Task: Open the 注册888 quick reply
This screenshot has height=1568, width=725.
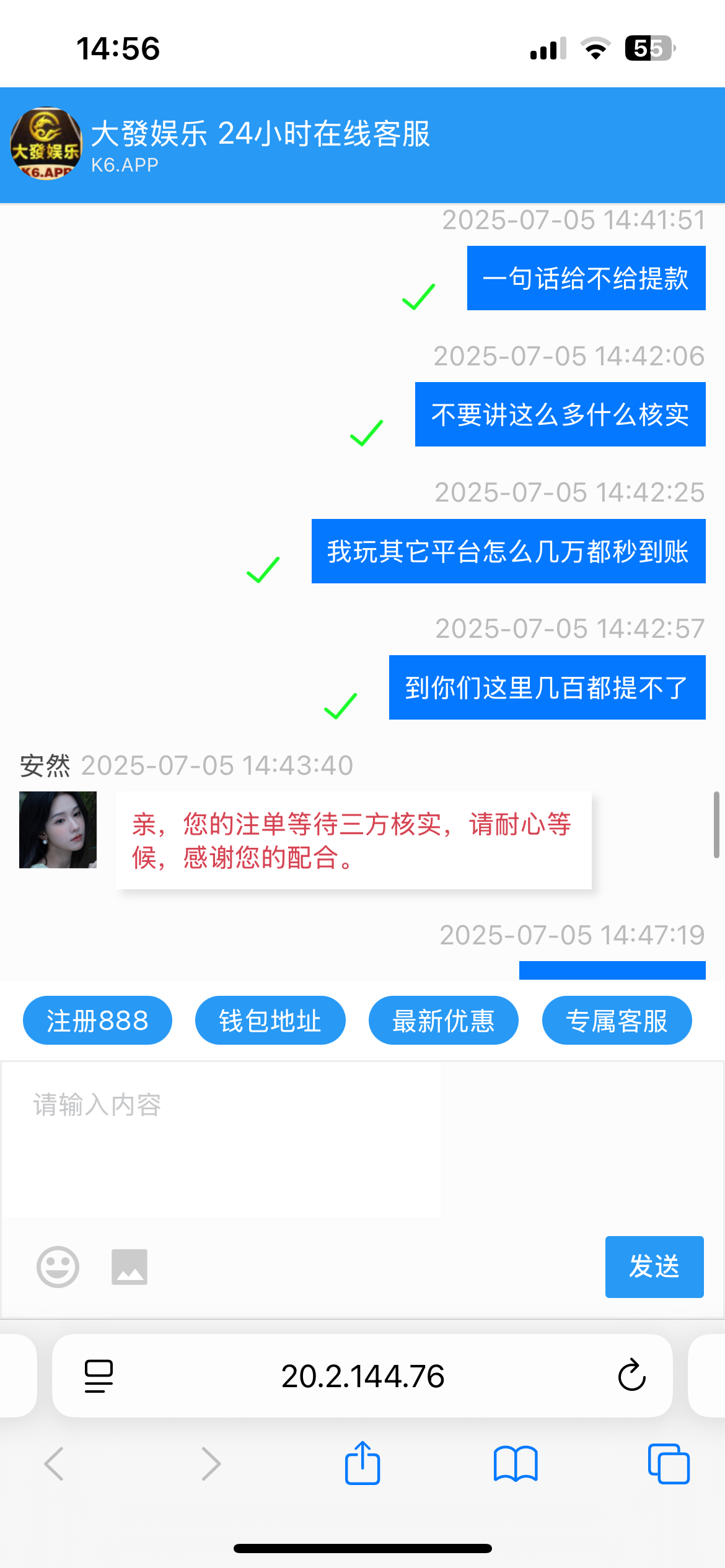Action: point(97,1020)
